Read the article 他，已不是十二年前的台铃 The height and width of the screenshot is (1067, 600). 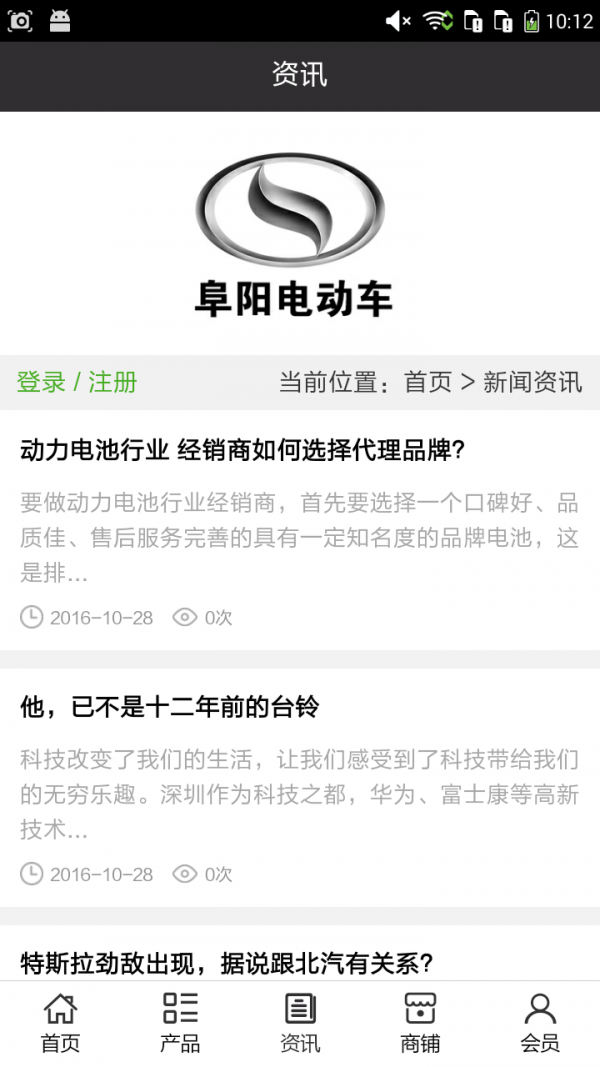(x=170, y=707)
